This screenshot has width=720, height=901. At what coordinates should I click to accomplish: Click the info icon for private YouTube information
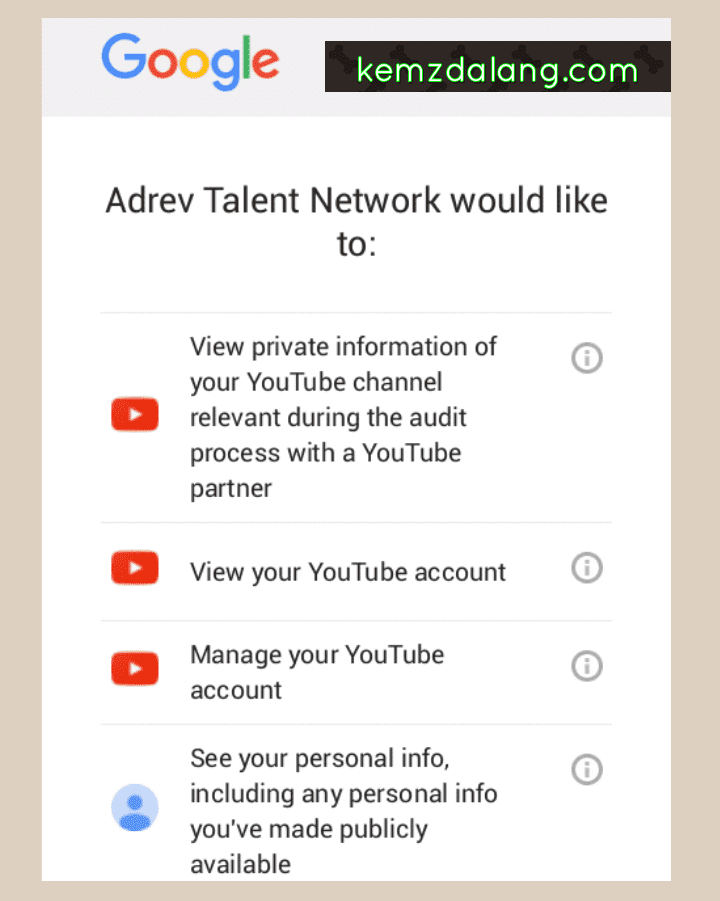point(587,357)
